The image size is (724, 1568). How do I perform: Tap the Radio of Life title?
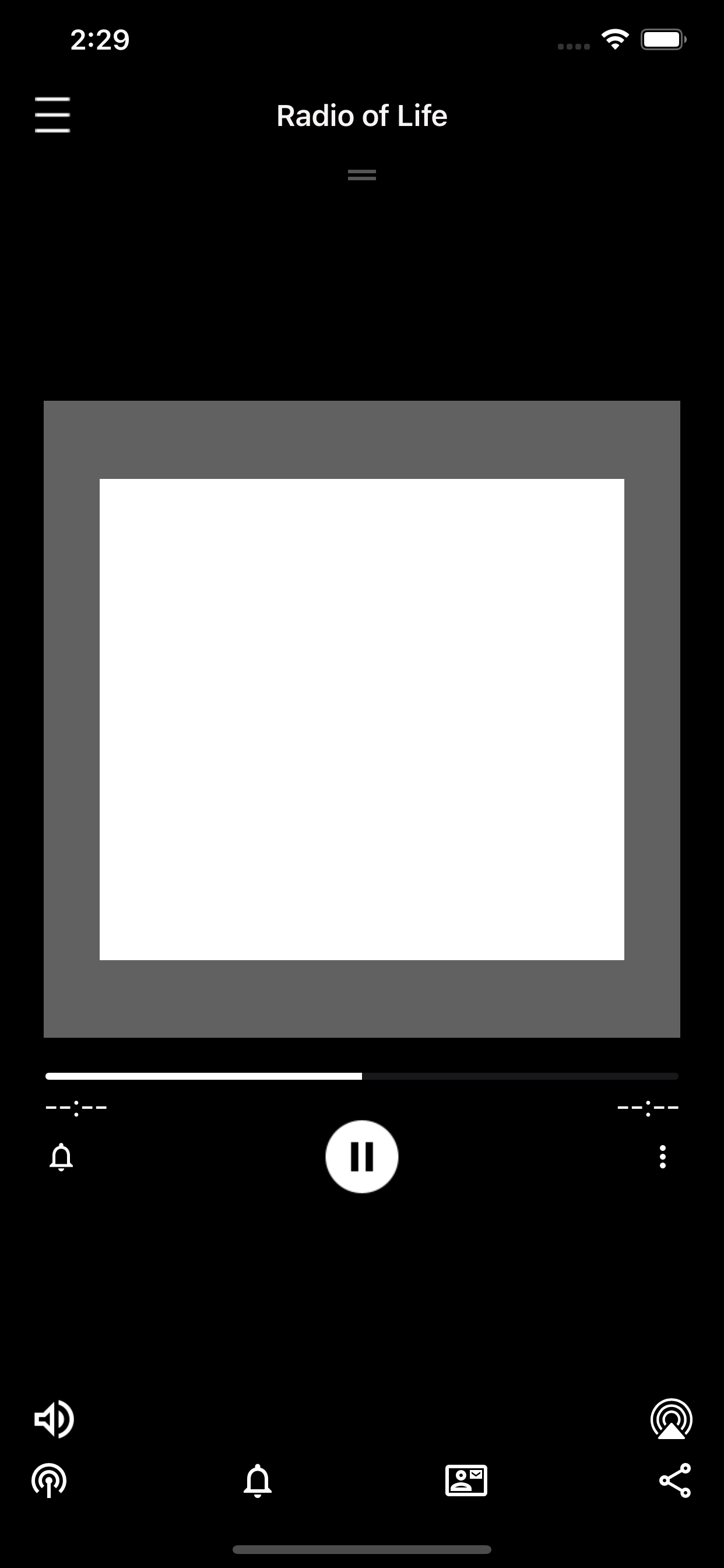point(362,116)
